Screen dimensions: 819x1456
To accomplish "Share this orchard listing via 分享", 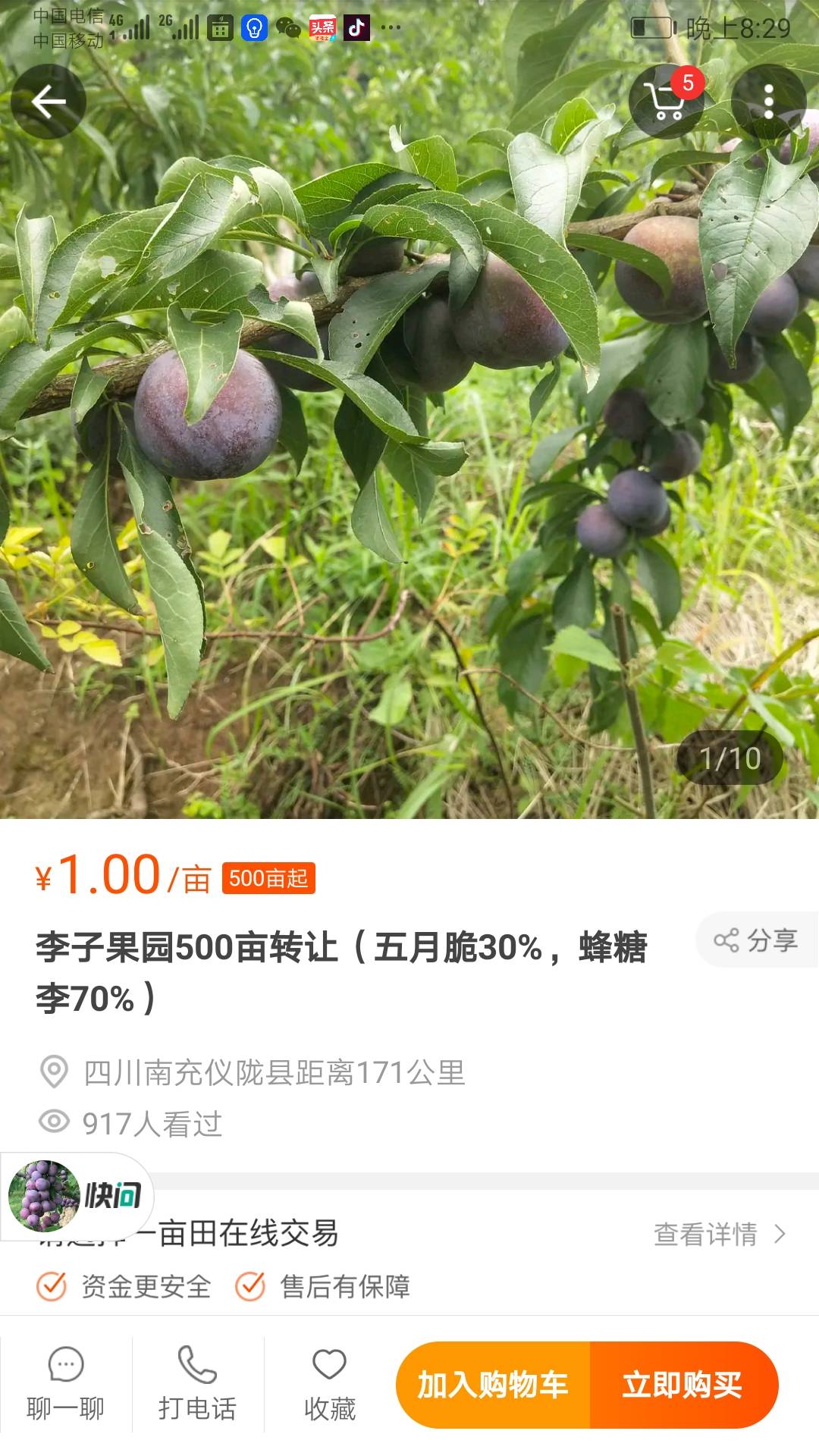I will coord(756,940).
